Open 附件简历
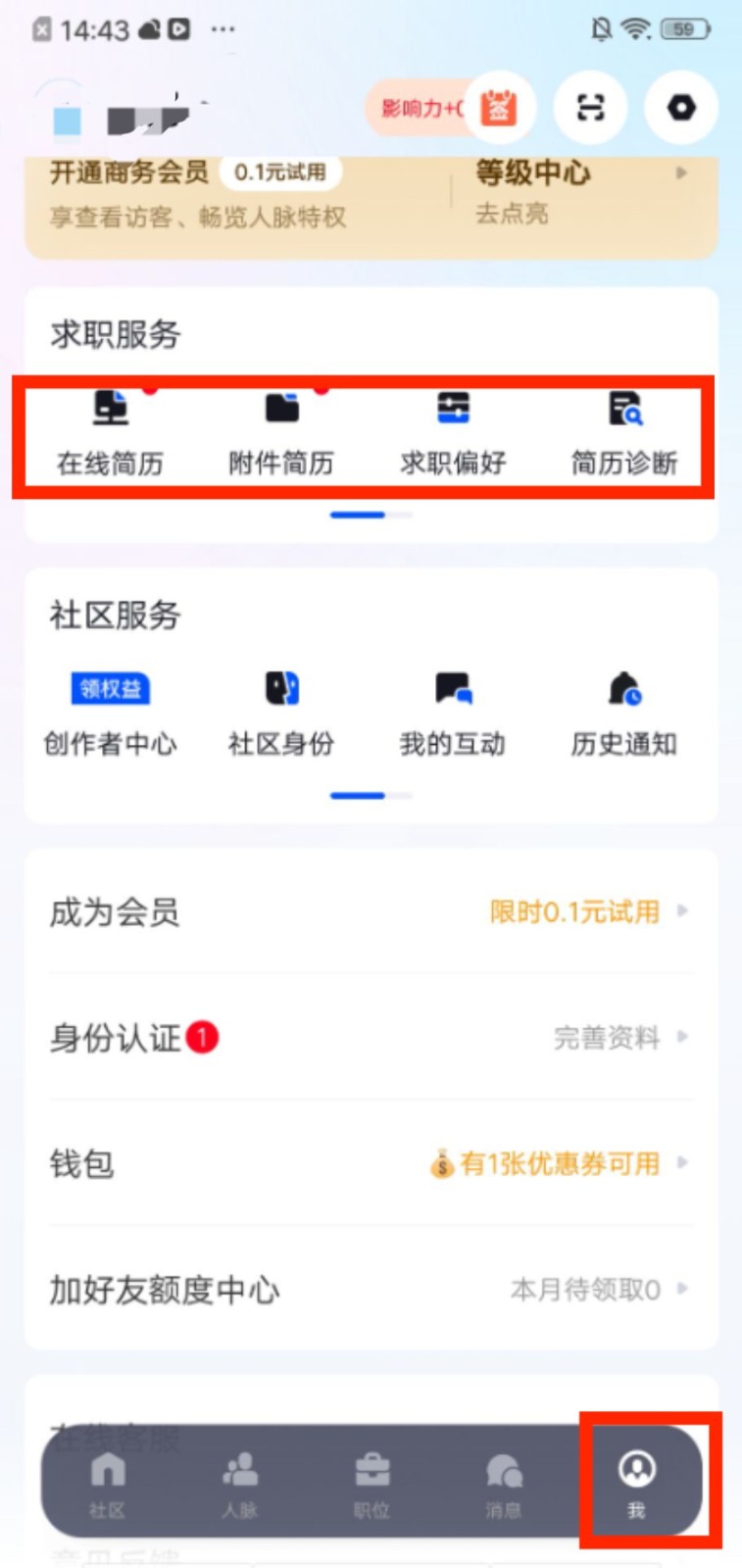Screen dimensions: 742x1568 point(281,432)
